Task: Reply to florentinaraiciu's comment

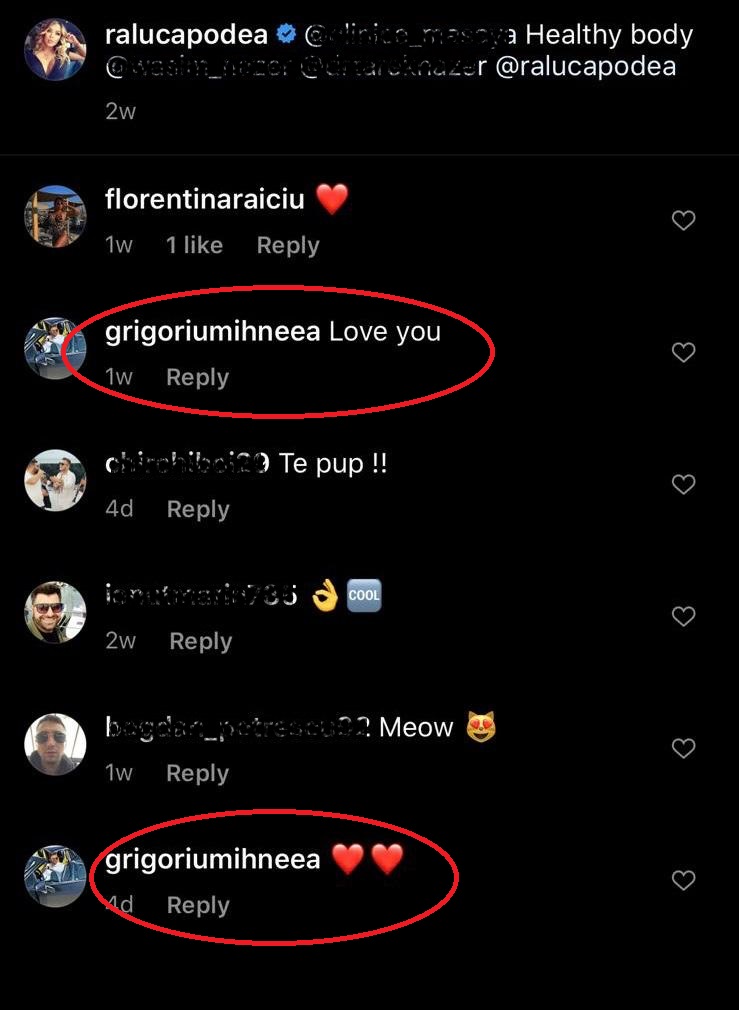Action: click(288, 245)
